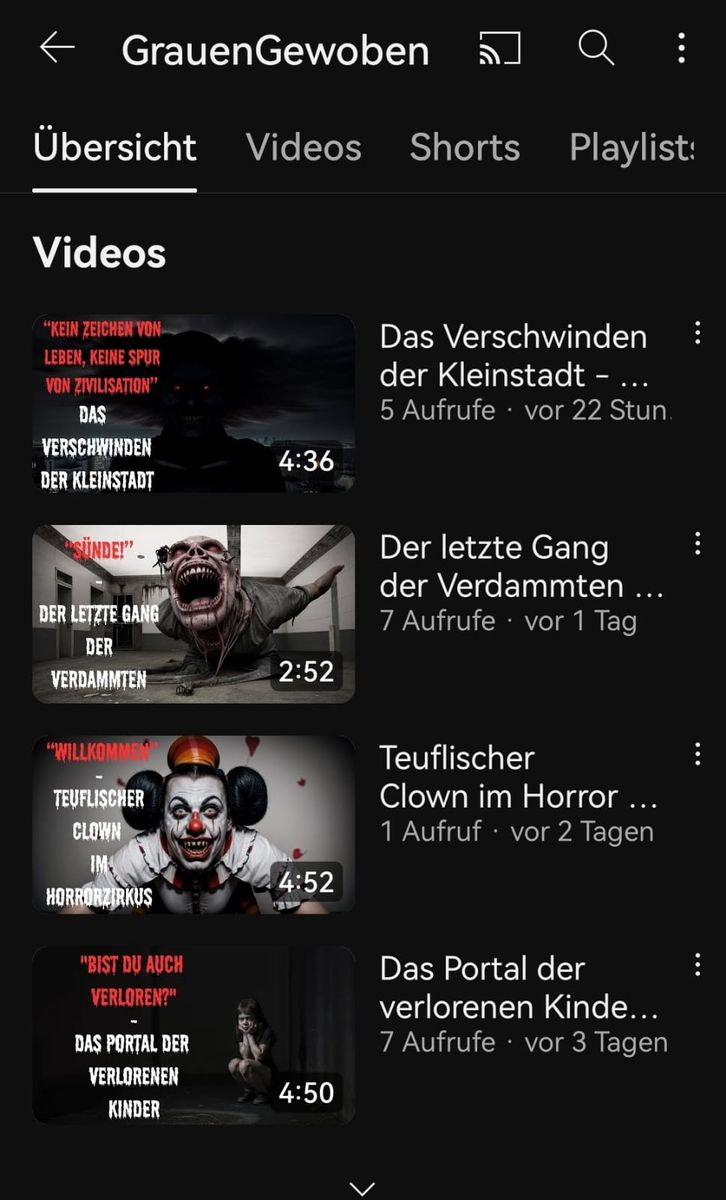Open the channel overflow menu
This screenshot has height=1200, width=726.
click(681, 48)
